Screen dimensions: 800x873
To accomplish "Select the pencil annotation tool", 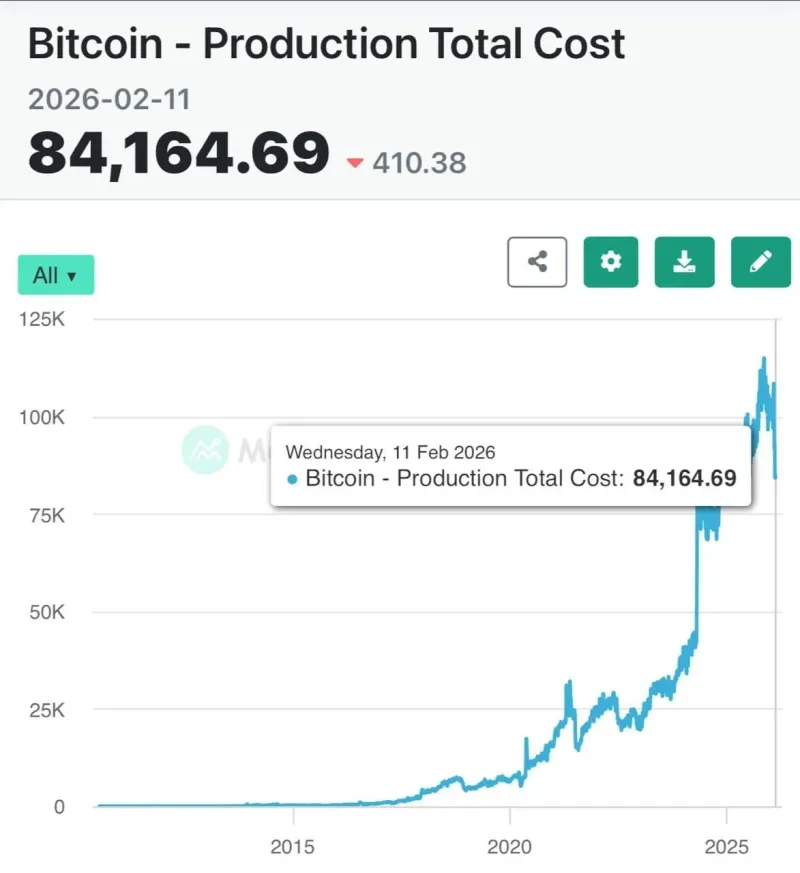I will click(760, 261).
